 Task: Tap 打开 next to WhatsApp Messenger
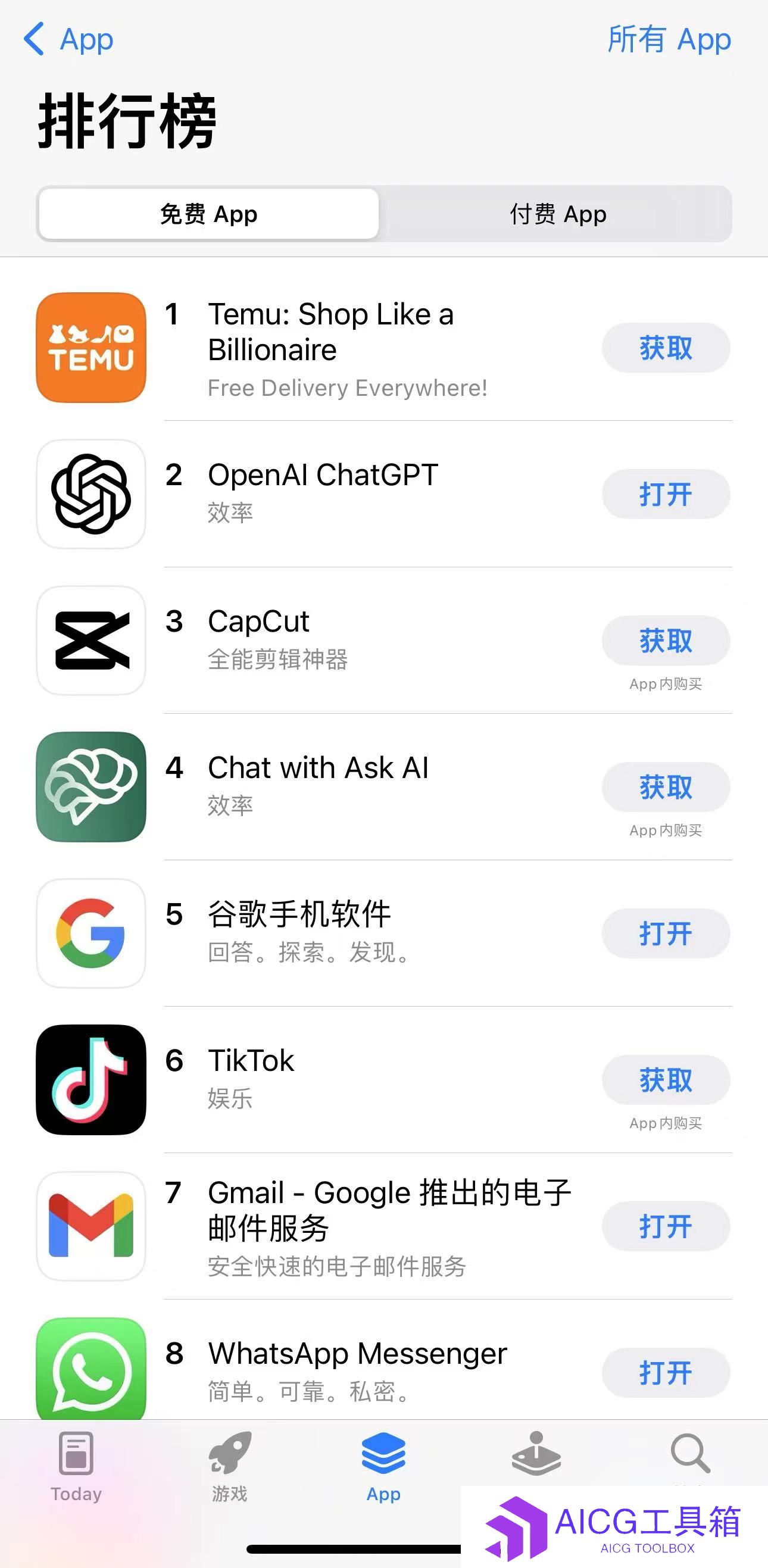tap(666, 1373)
